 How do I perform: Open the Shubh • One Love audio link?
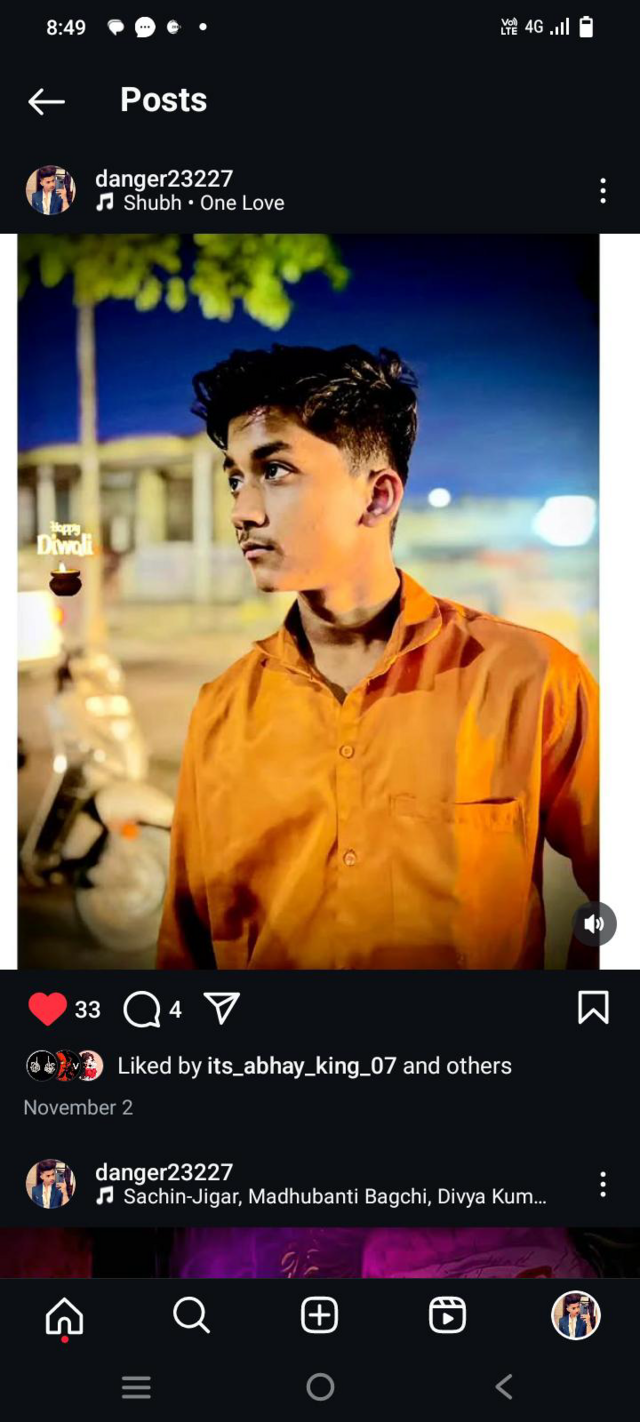click(203, 203)
